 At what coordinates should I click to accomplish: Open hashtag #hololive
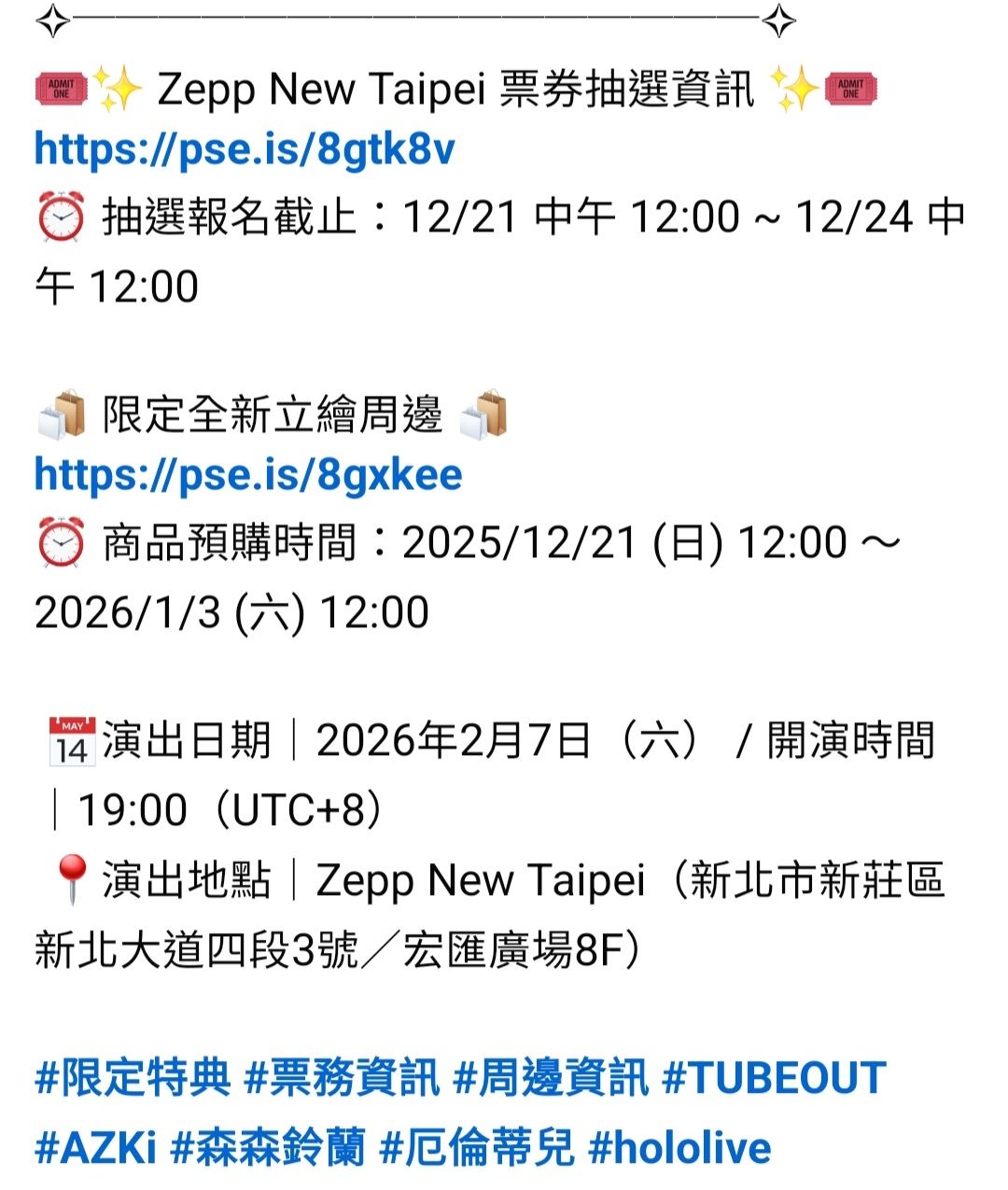[679, 1148]
